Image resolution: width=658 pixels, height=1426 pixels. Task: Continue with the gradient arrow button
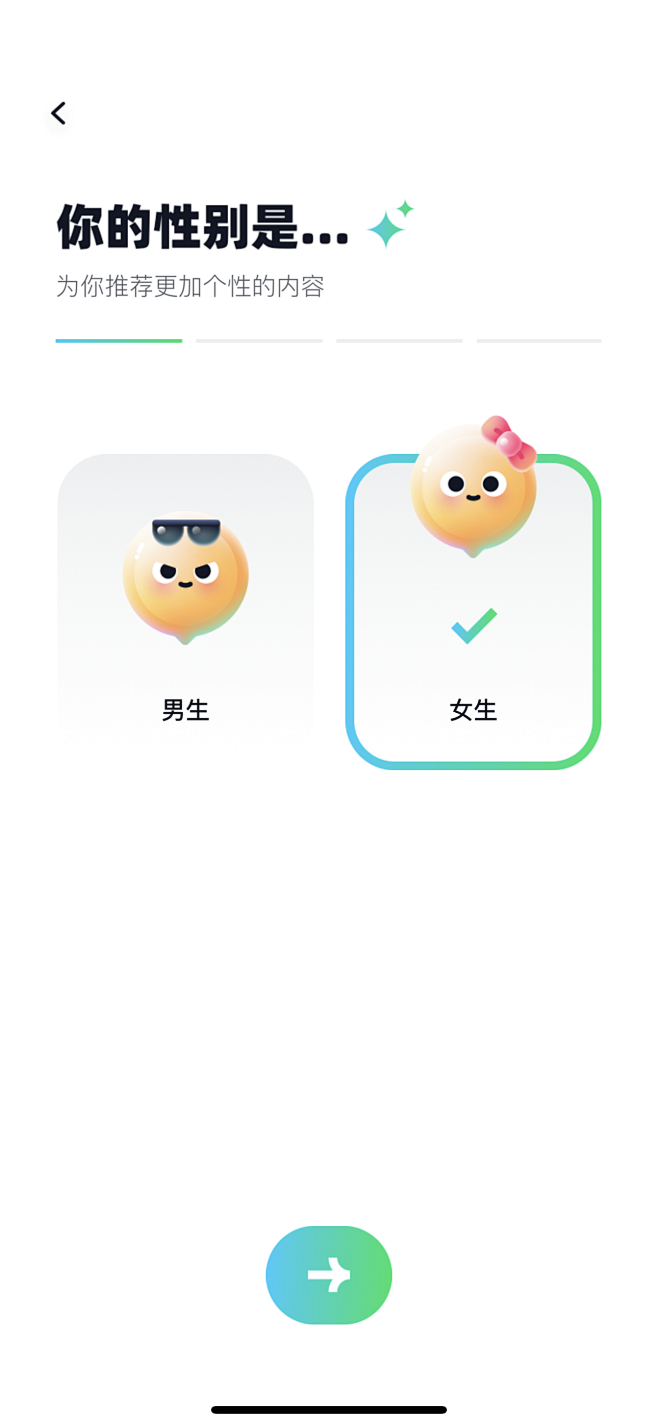click(x=329, y=1275)
